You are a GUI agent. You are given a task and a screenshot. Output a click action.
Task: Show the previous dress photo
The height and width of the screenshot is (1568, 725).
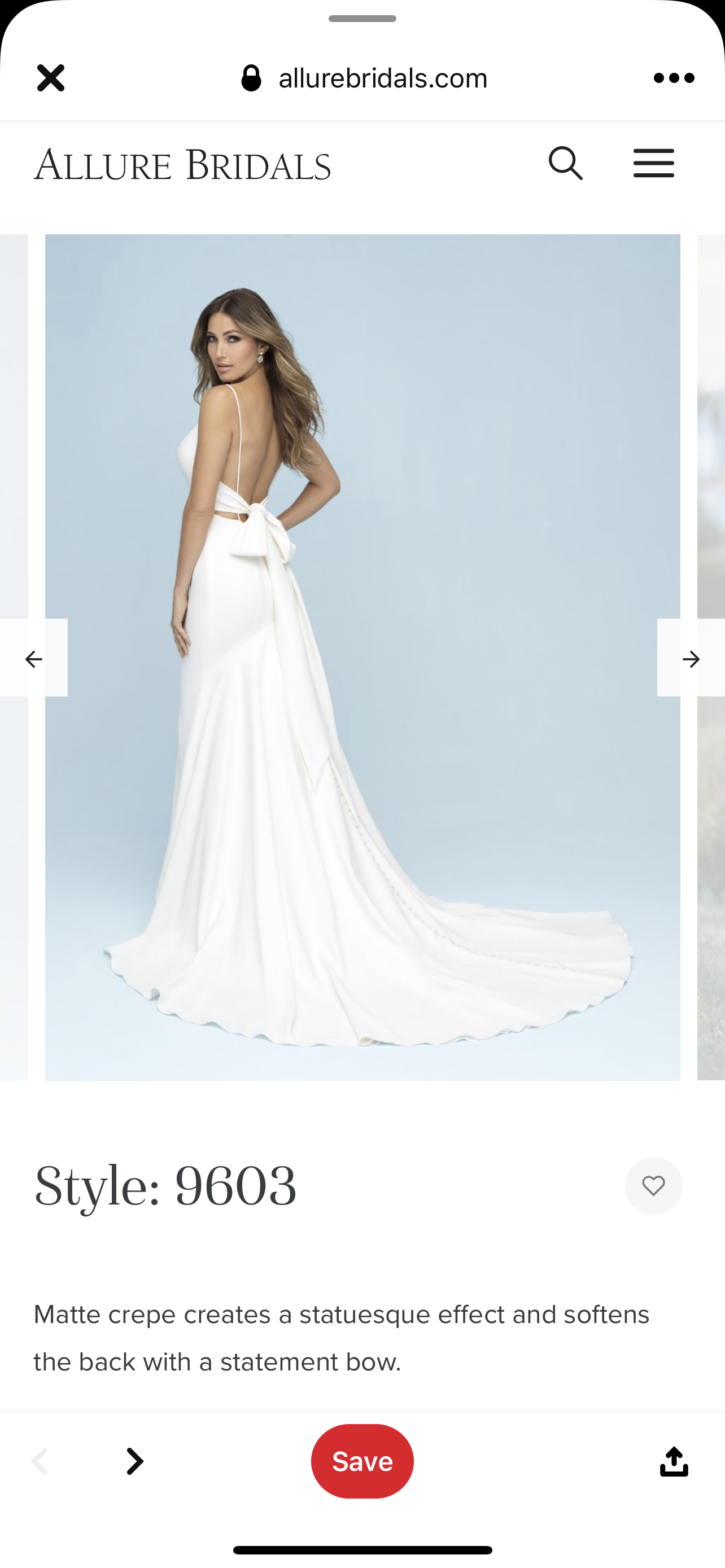pos(33,658)
